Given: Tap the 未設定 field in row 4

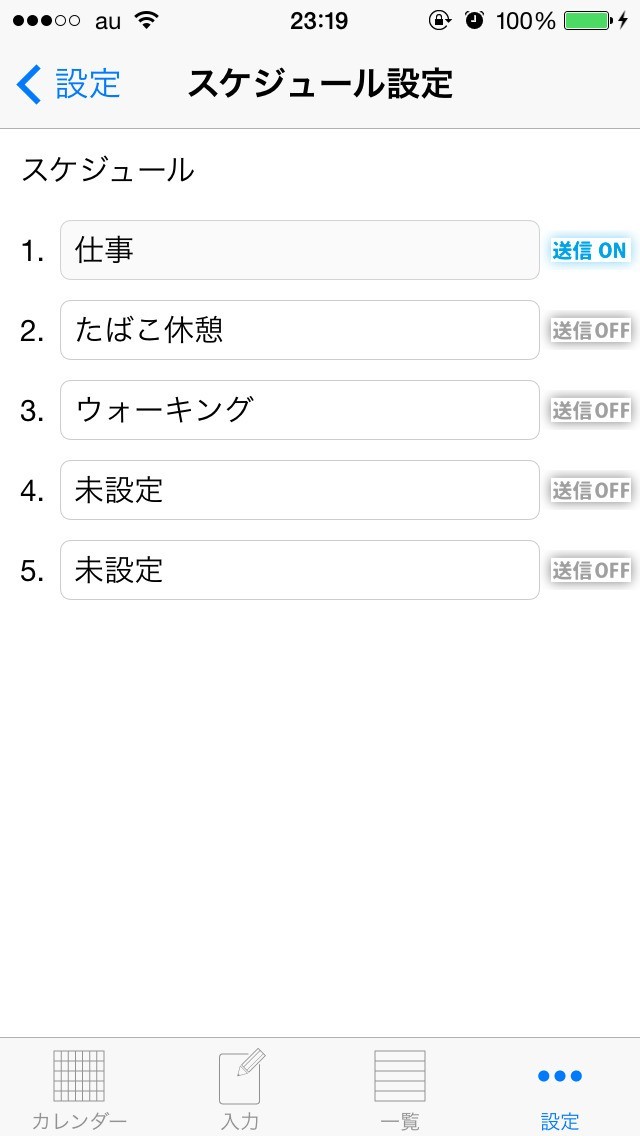Looking at the screenshot, I should 299,490.
